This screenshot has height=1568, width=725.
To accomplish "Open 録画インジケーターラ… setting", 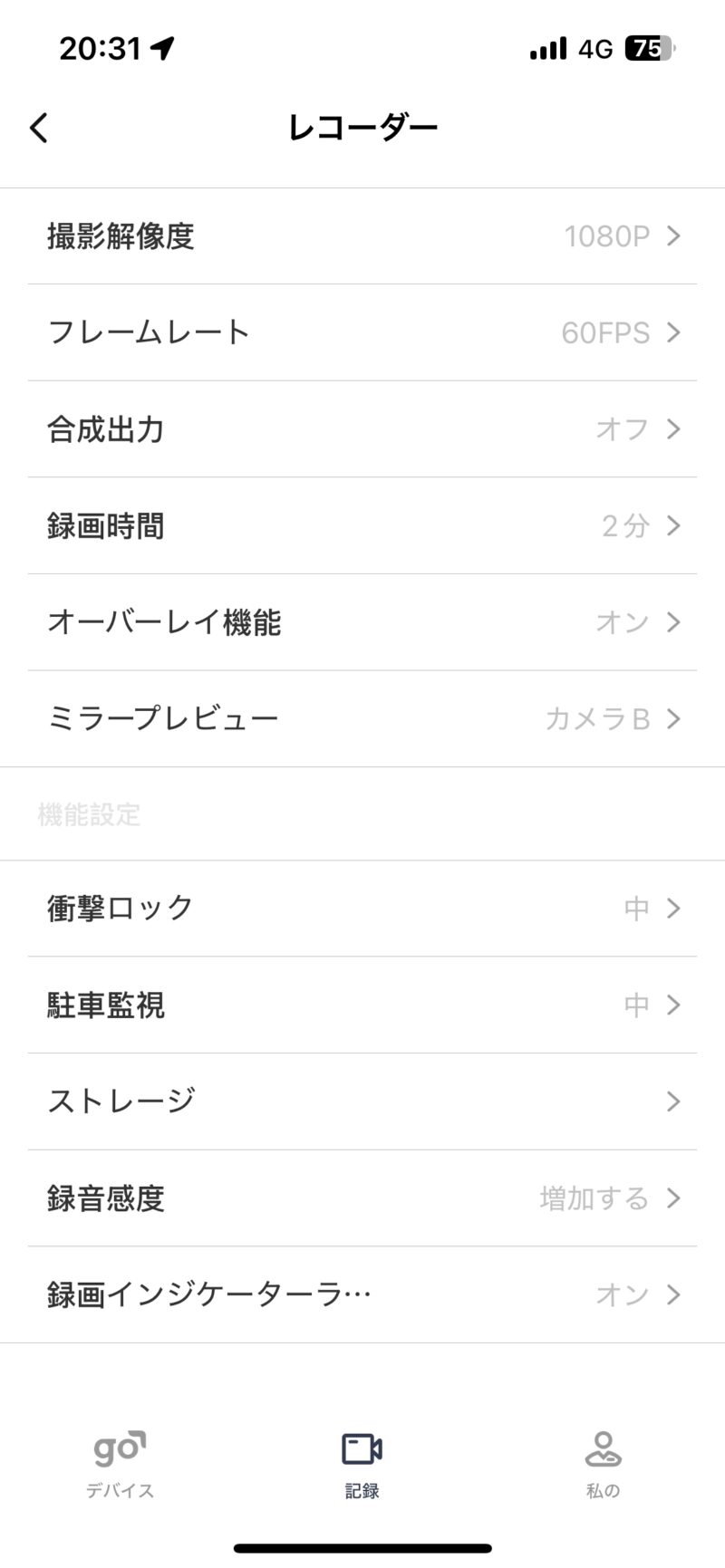I will pyautogui.click(x=362, y=1294).
